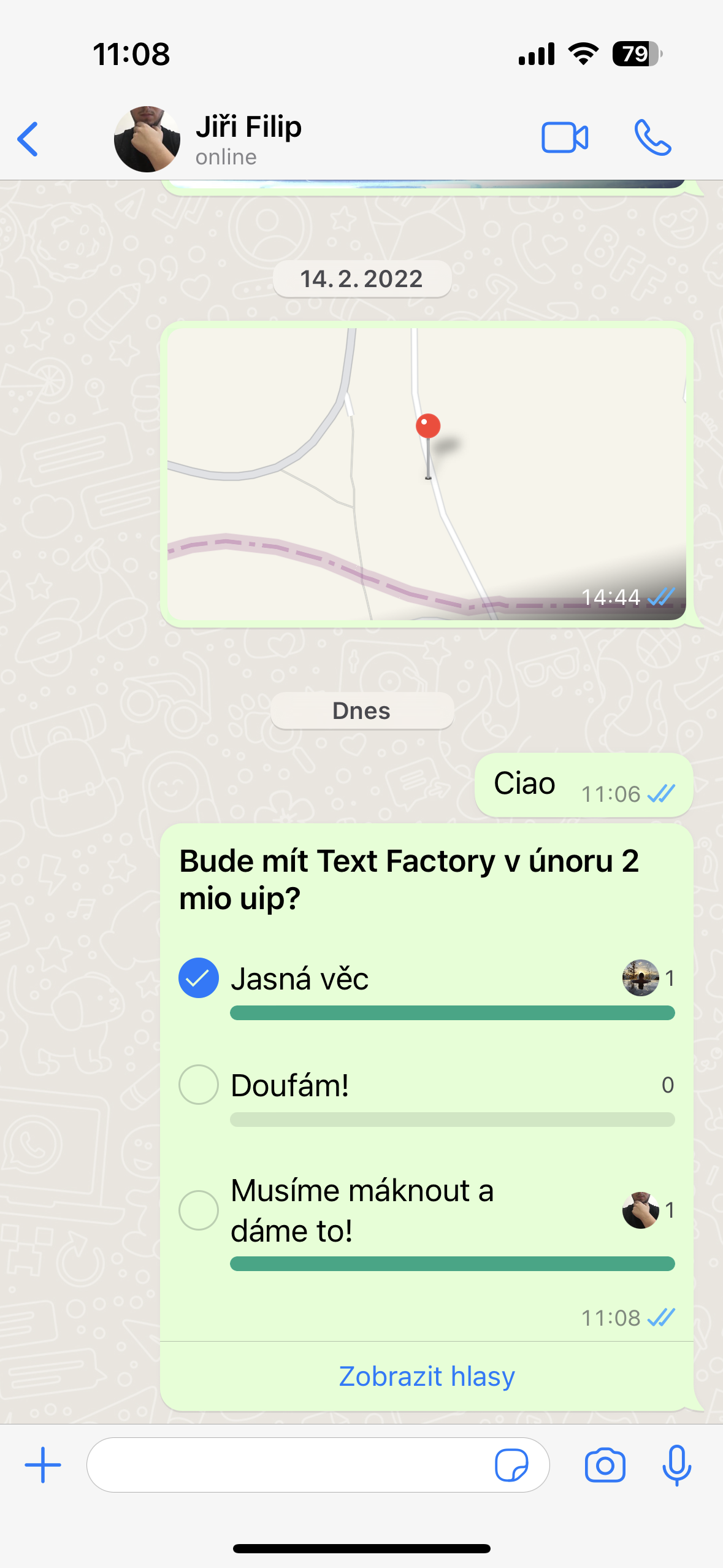Uncheck the 'Jasná věc' poll option

[199, 978]
